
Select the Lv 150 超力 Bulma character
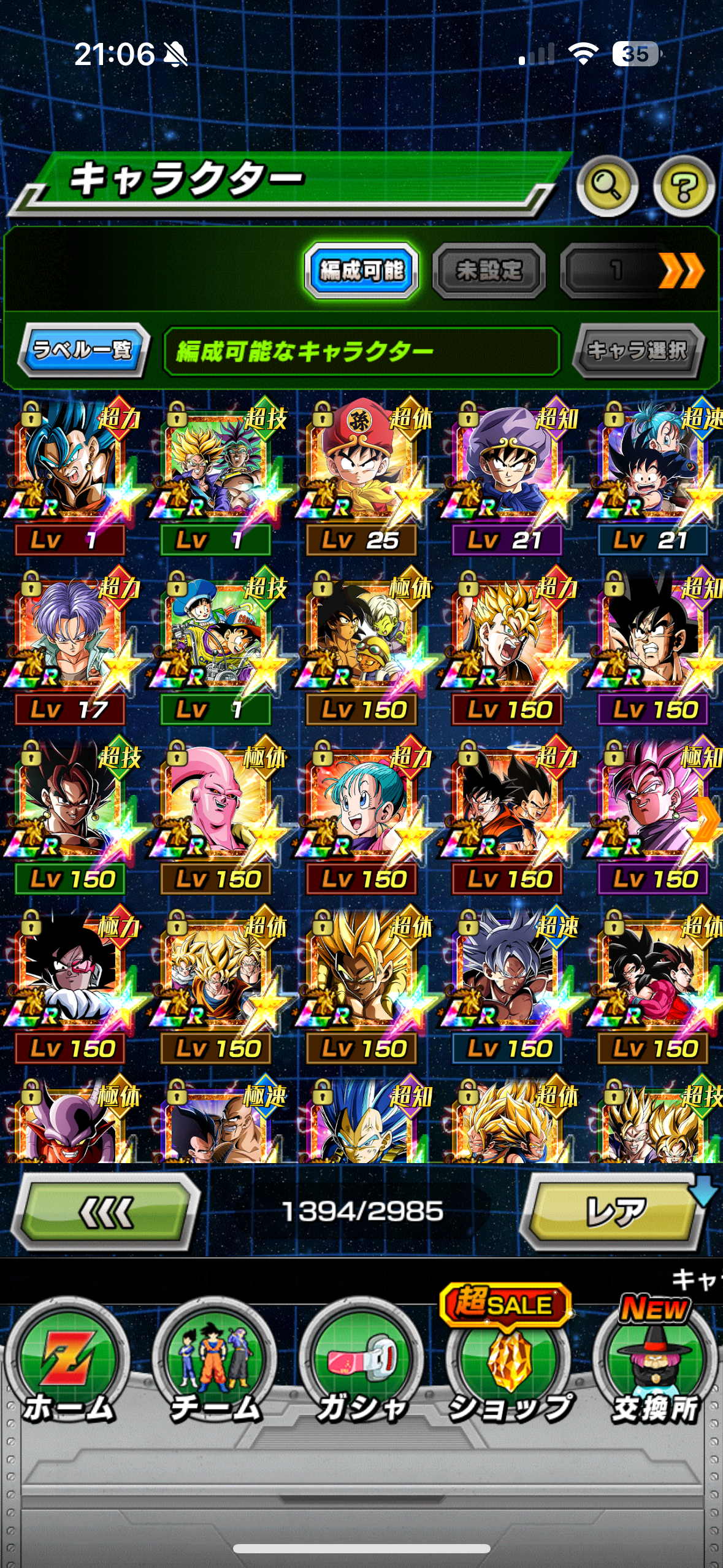(362, 810)
